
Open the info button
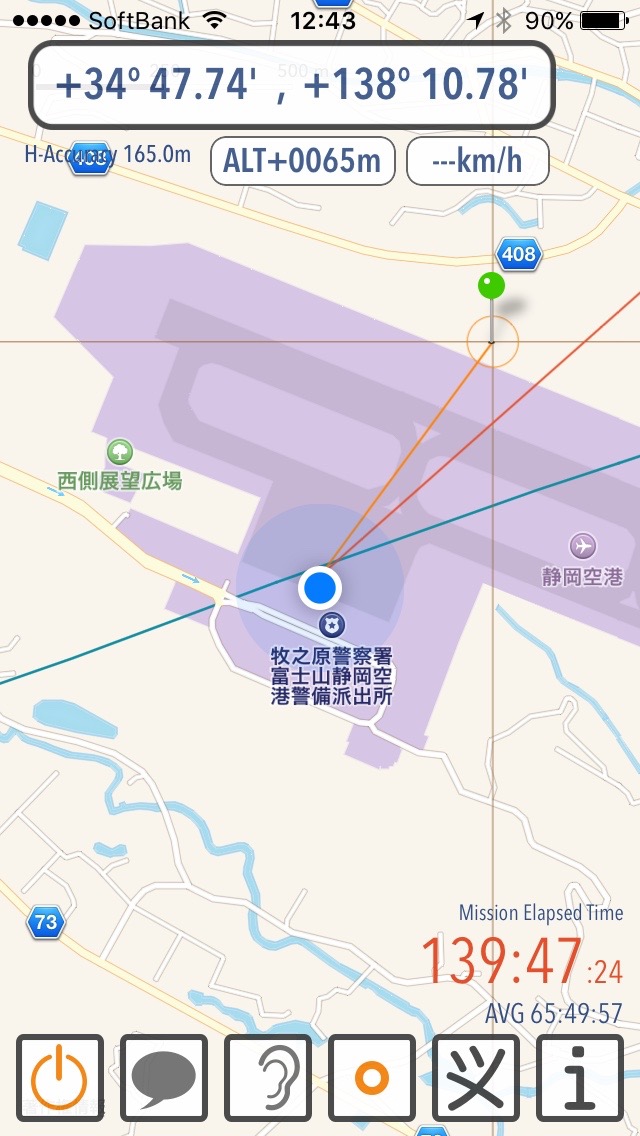click(580, 1078)
